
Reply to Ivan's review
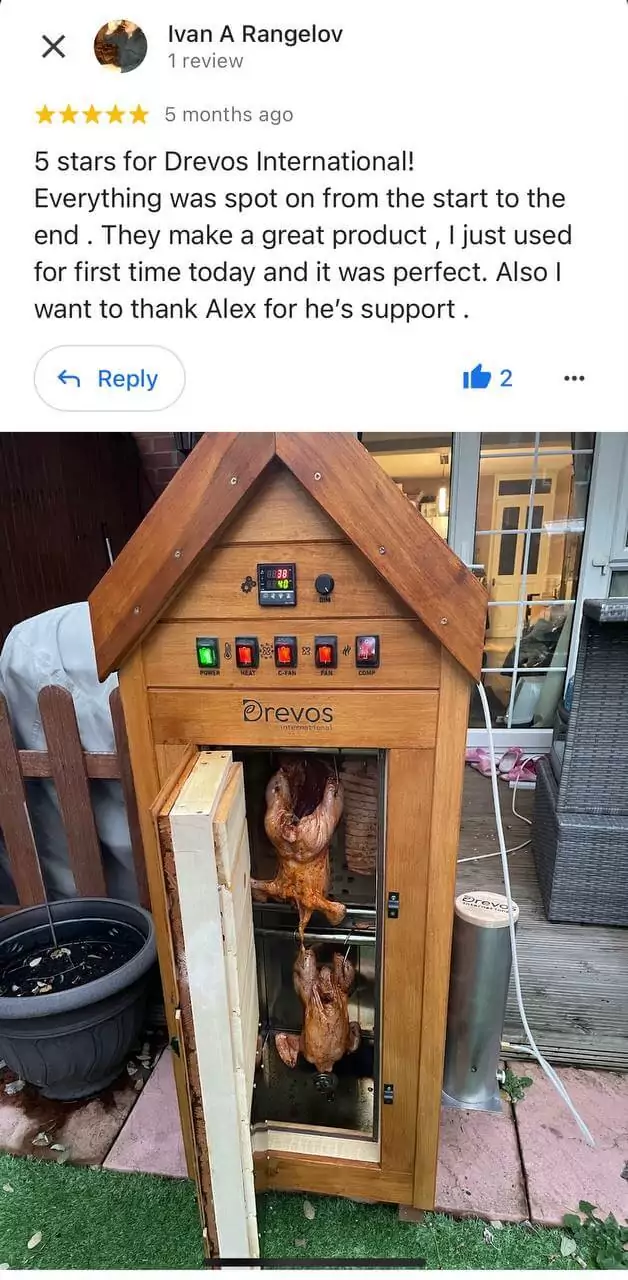tap(109, 378)
